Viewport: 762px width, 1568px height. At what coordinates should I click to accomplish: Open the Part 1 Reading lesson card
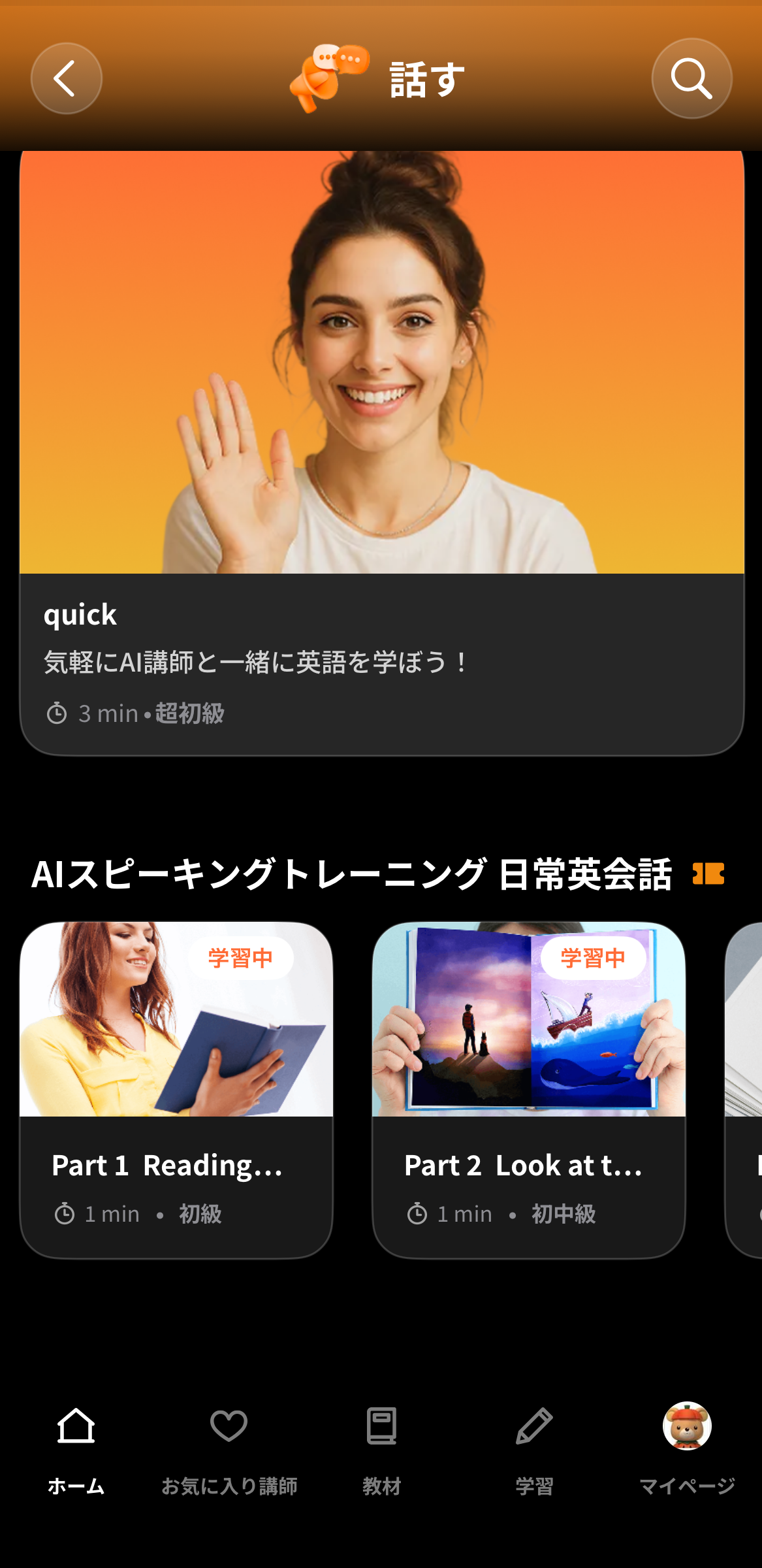[176, 1090]
